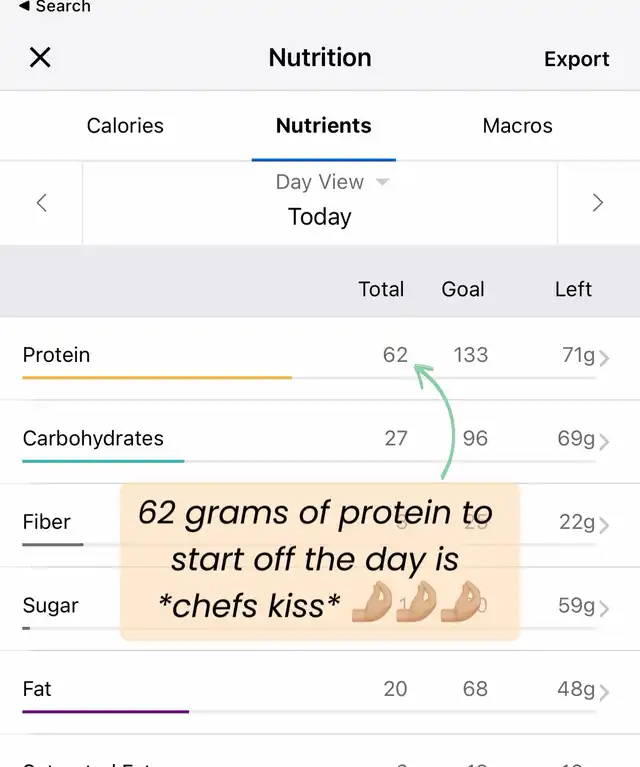Select the Nutrients tab
Image resolution: width=640 pixels, height=767 pixels.
point(323,126)
